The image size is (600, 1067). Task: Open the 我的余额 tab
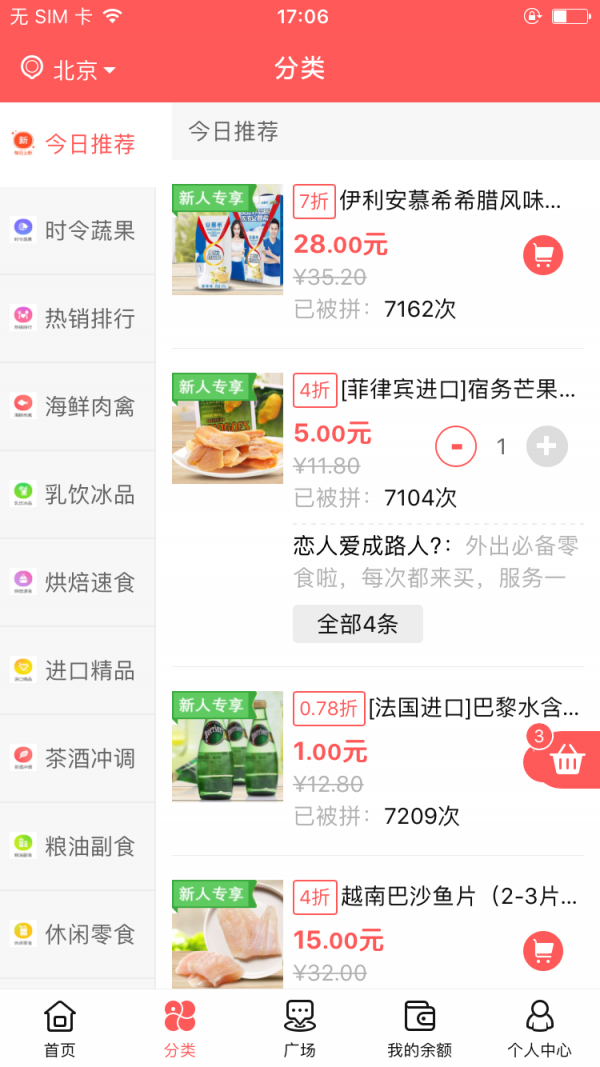point(419,1029)
